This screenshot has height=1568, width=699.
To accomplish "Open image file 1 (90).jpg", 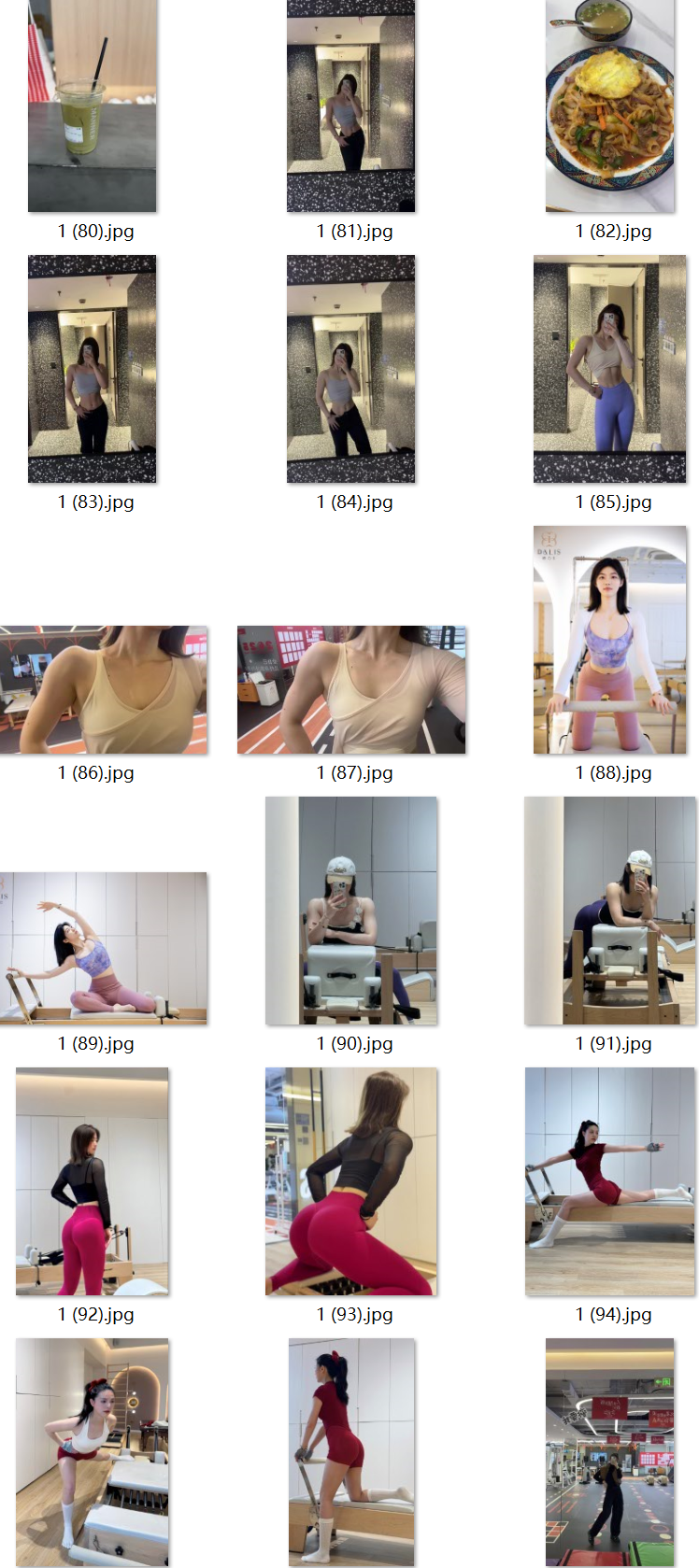I will (x=351, y=911).
